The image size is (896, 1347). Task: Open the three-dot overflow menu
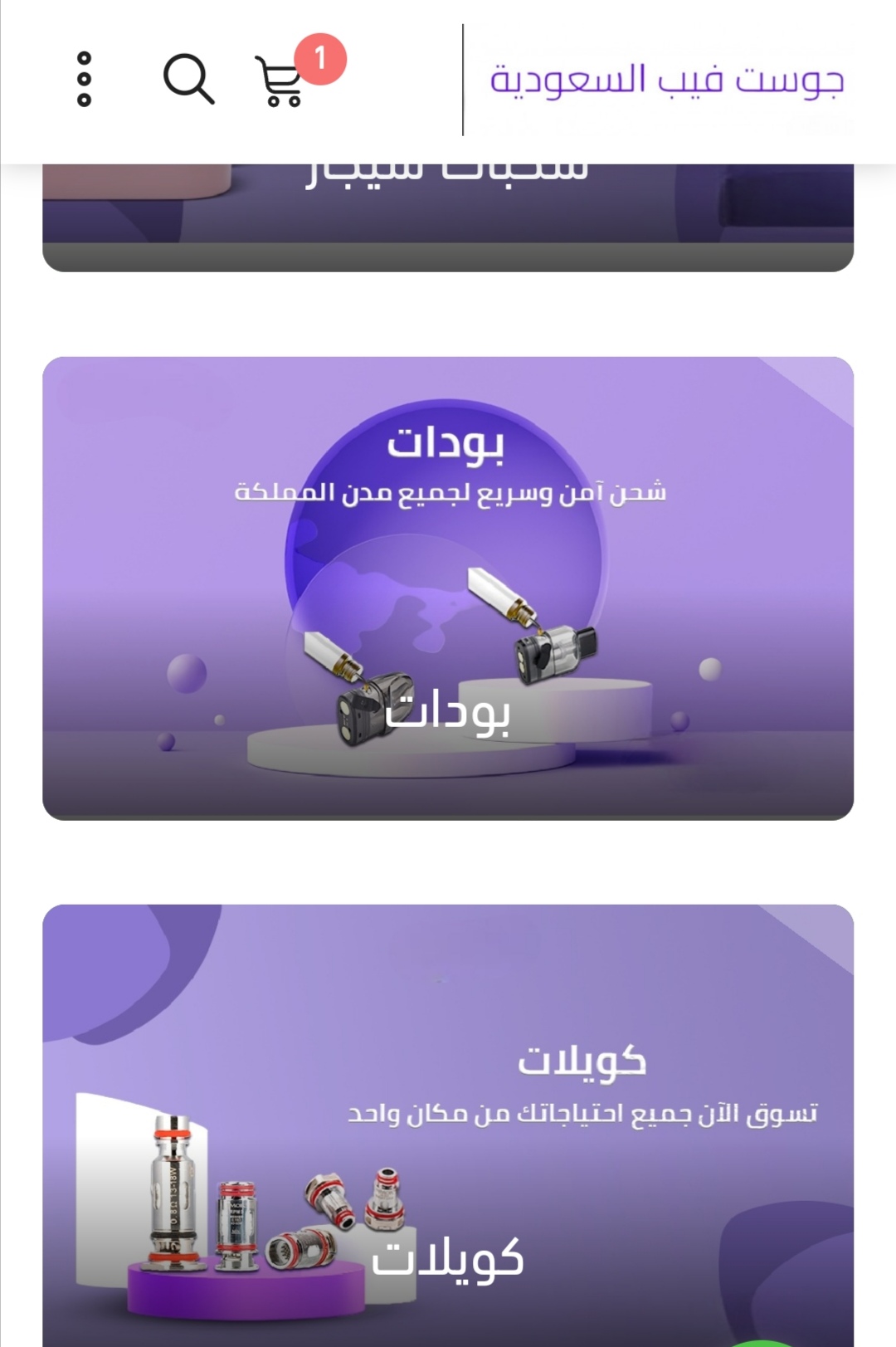tap(84, 80)
